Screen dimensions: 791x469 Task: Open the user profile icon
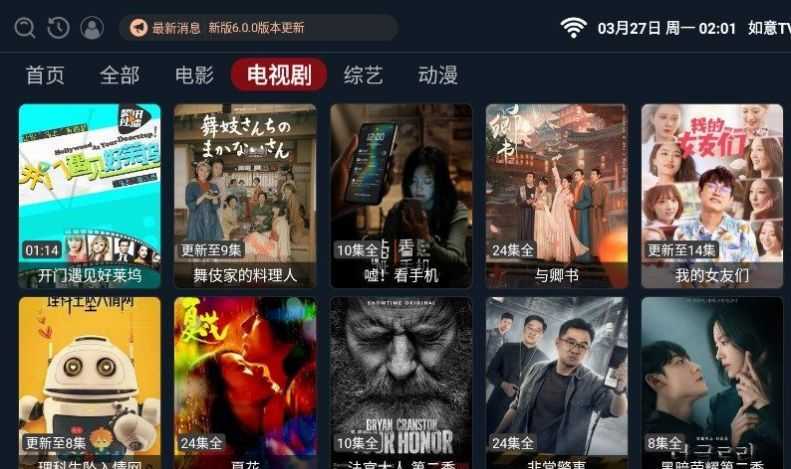coord(92,28)
